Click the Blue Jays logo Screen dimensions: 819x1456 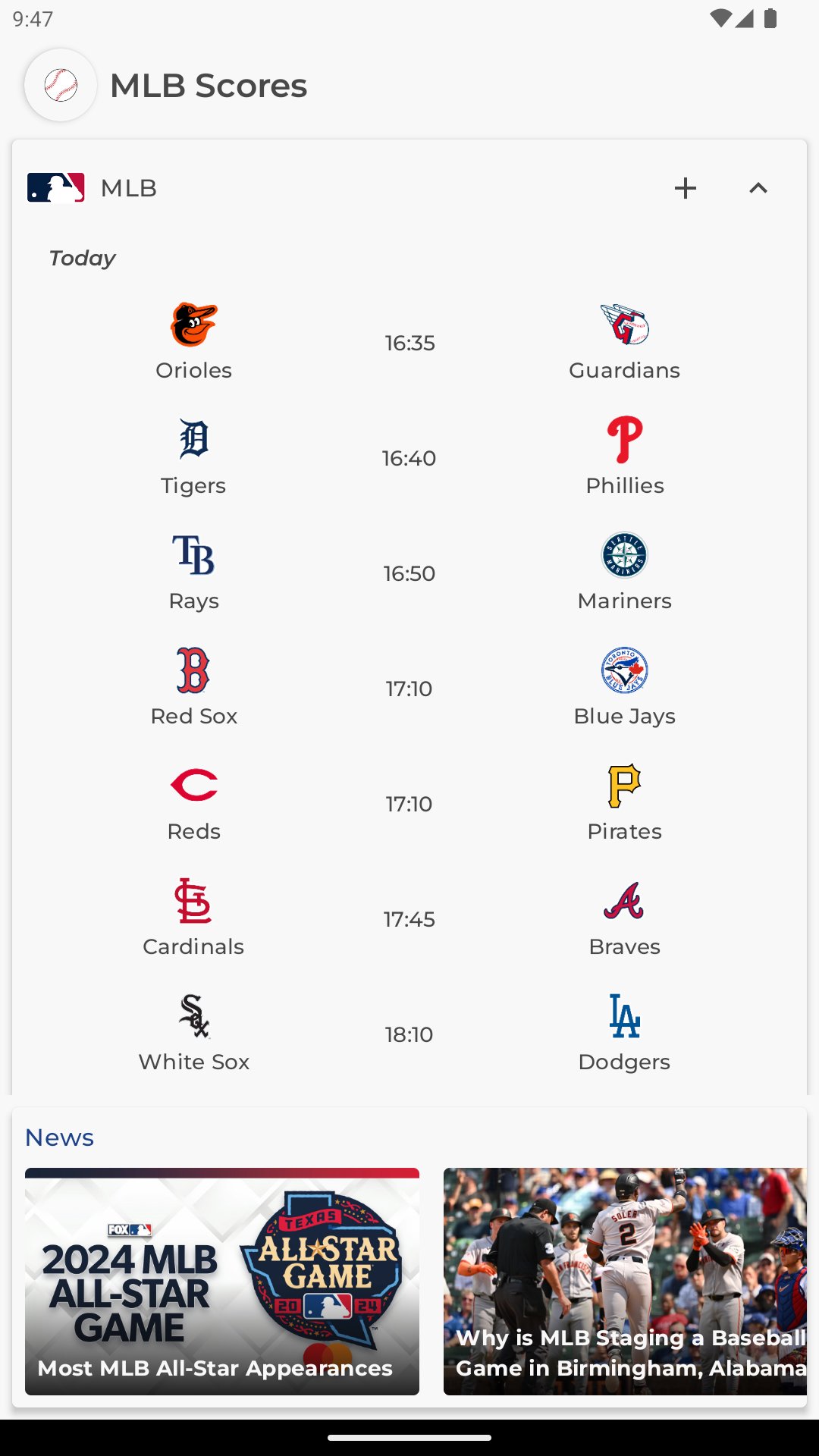click(624, 670)
